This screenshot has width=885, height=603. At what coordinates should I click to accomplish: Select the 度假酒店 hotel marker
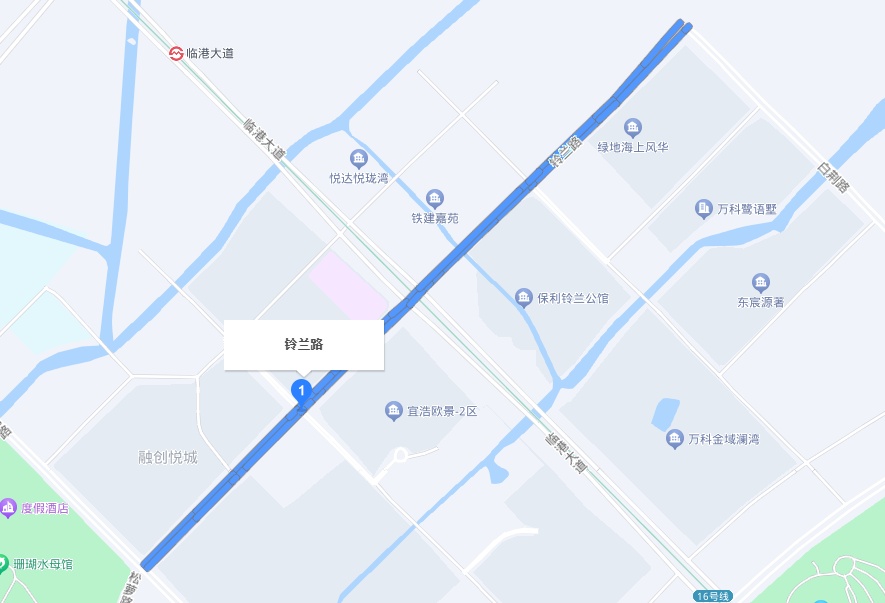tap(9, 508)
